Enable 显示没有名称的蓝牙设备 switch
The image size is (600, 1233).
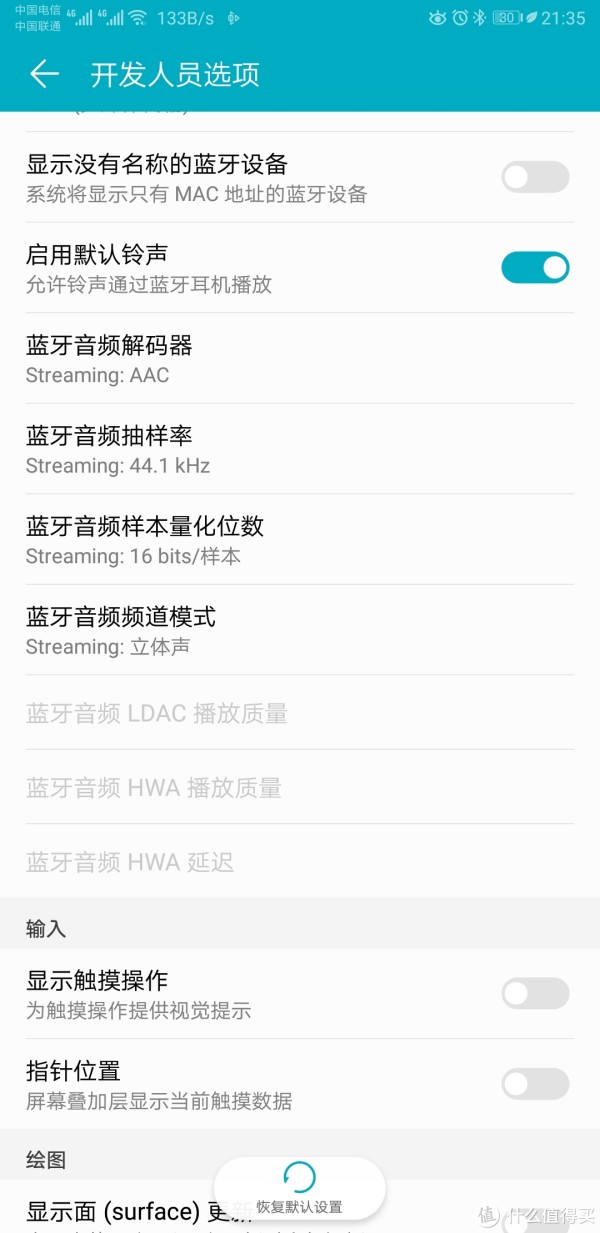535,177
